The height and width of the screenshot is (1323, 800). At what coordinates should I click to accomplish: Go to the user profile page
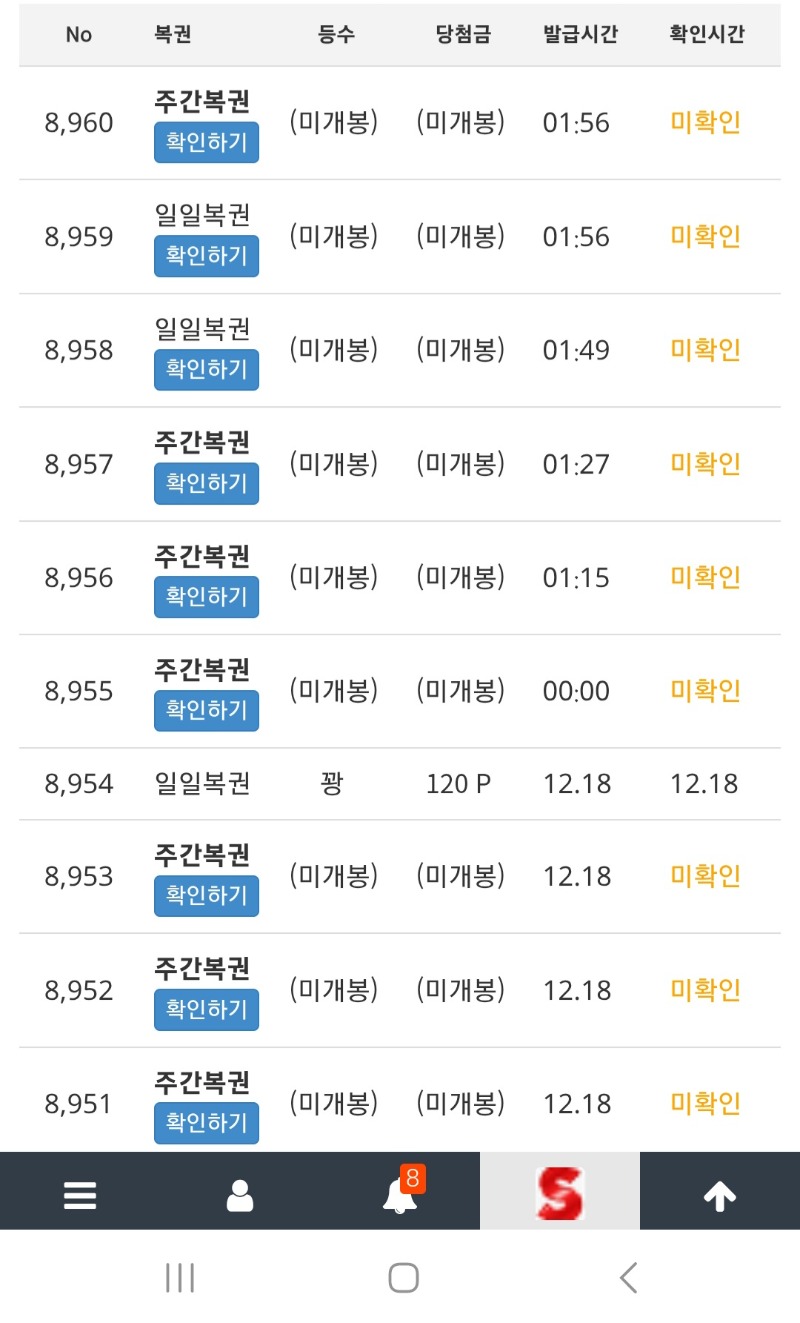pyautogui.click(x=240, y=1195)
